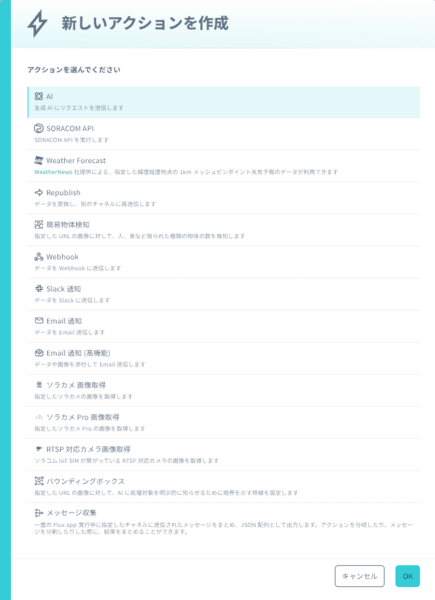Pick the RTSP 対応カメラ画像取得 action

tap(223, 455)
